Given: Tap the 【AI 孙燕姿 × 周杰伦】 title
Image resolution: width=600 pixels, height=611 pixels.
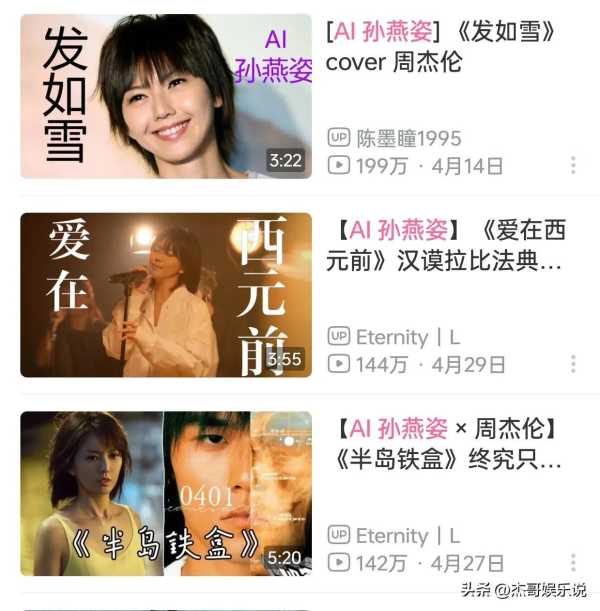Looking at the screenshot, I should pyautogui.click(x=446, y=445).
